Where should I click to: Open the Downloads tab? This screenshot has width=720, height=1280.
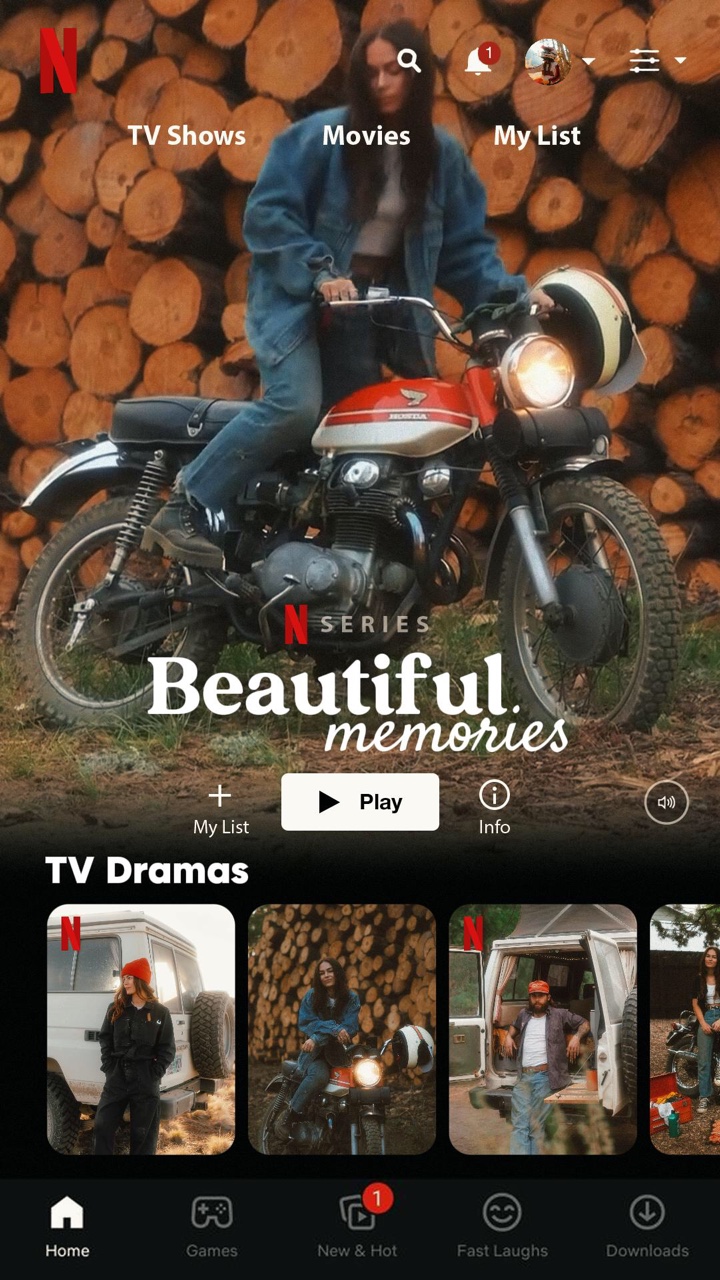coord(647,1228)
